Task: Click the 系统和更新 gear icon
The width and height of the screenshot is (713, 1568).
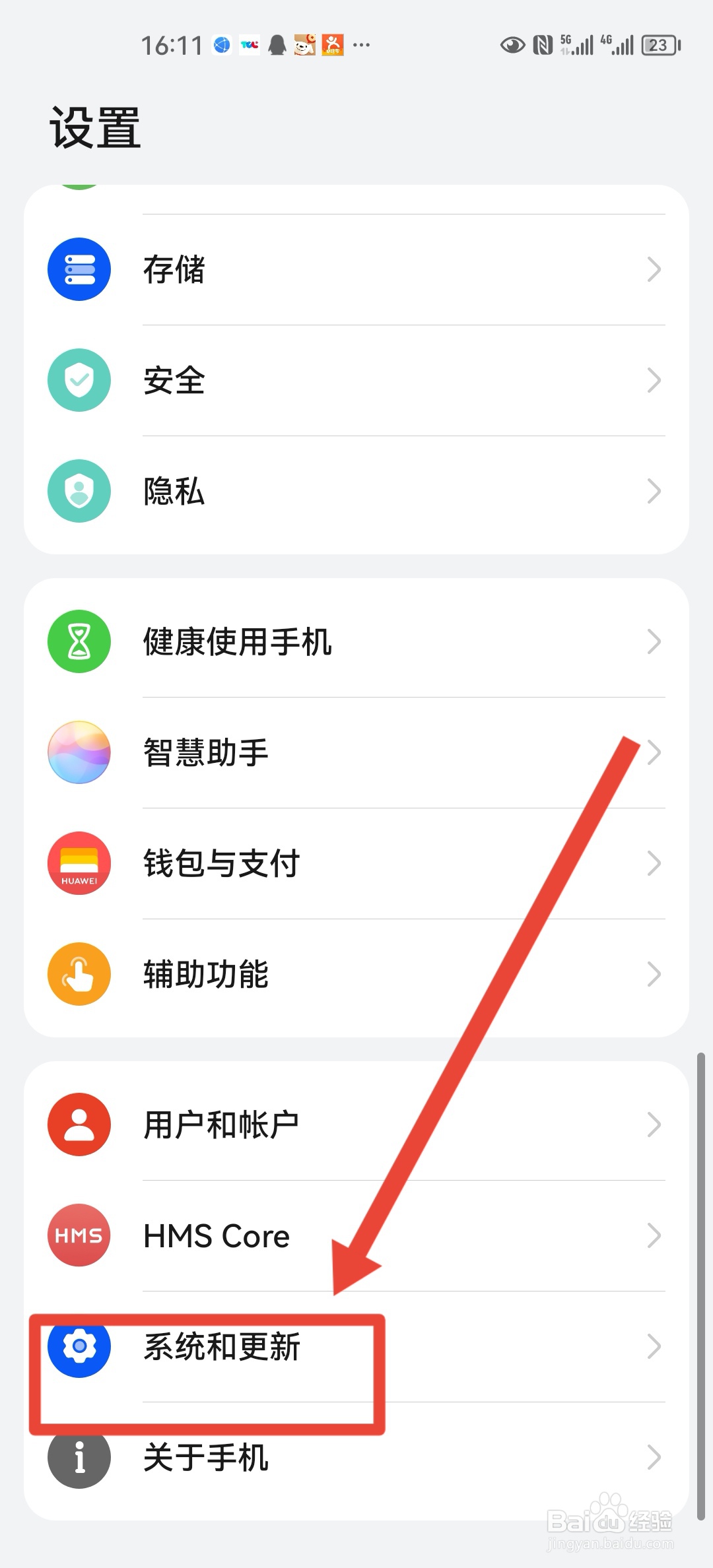Action: 79,1348
